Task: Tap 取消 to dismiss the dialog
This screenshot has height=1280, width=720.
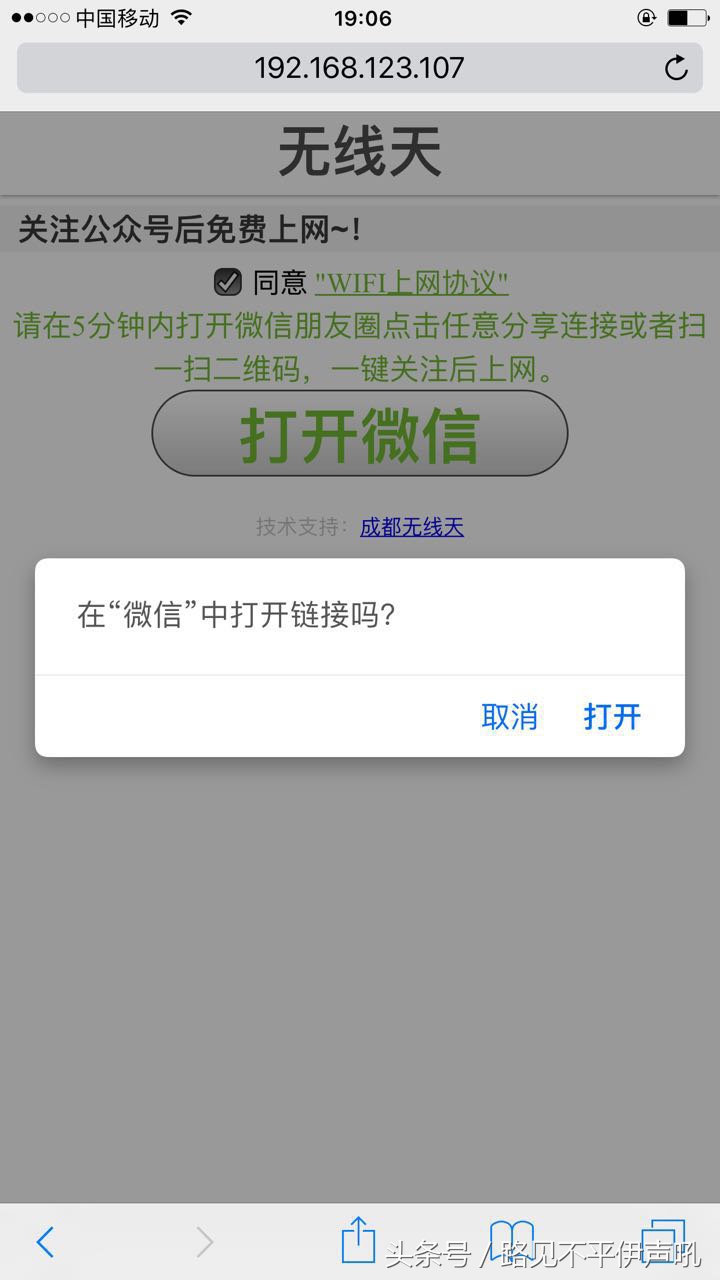Action: point(510,716)
